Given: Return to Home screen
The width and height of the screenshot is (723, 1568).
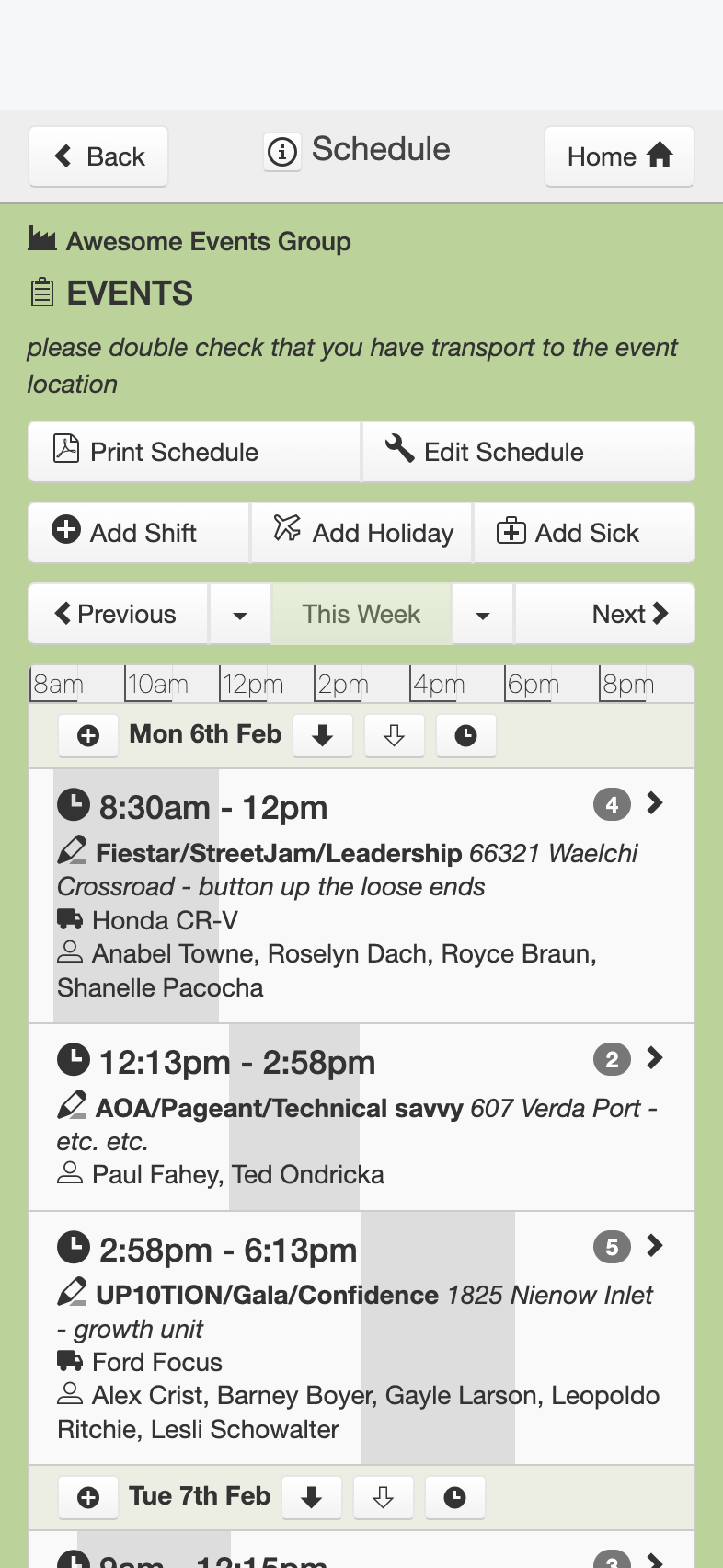Looking at the screenshot, I should (x=619, y=156).
